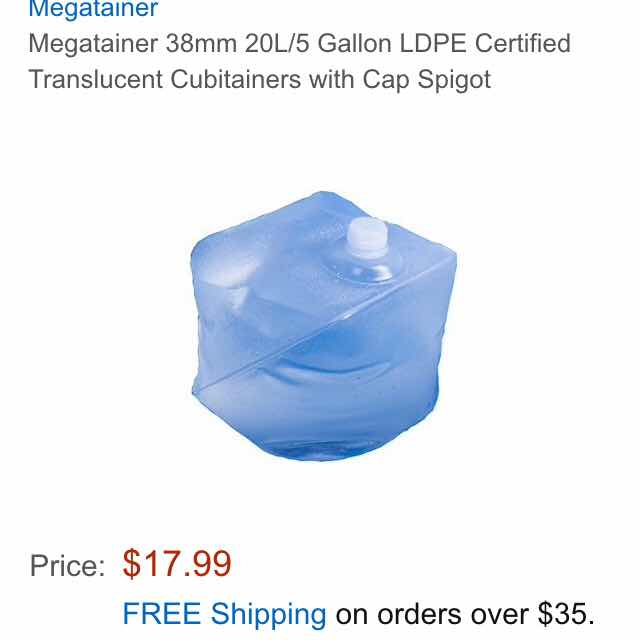The image size is (640, 640).
Task: Tap the FREE Shipping link
Action: (x=224, y=612)
